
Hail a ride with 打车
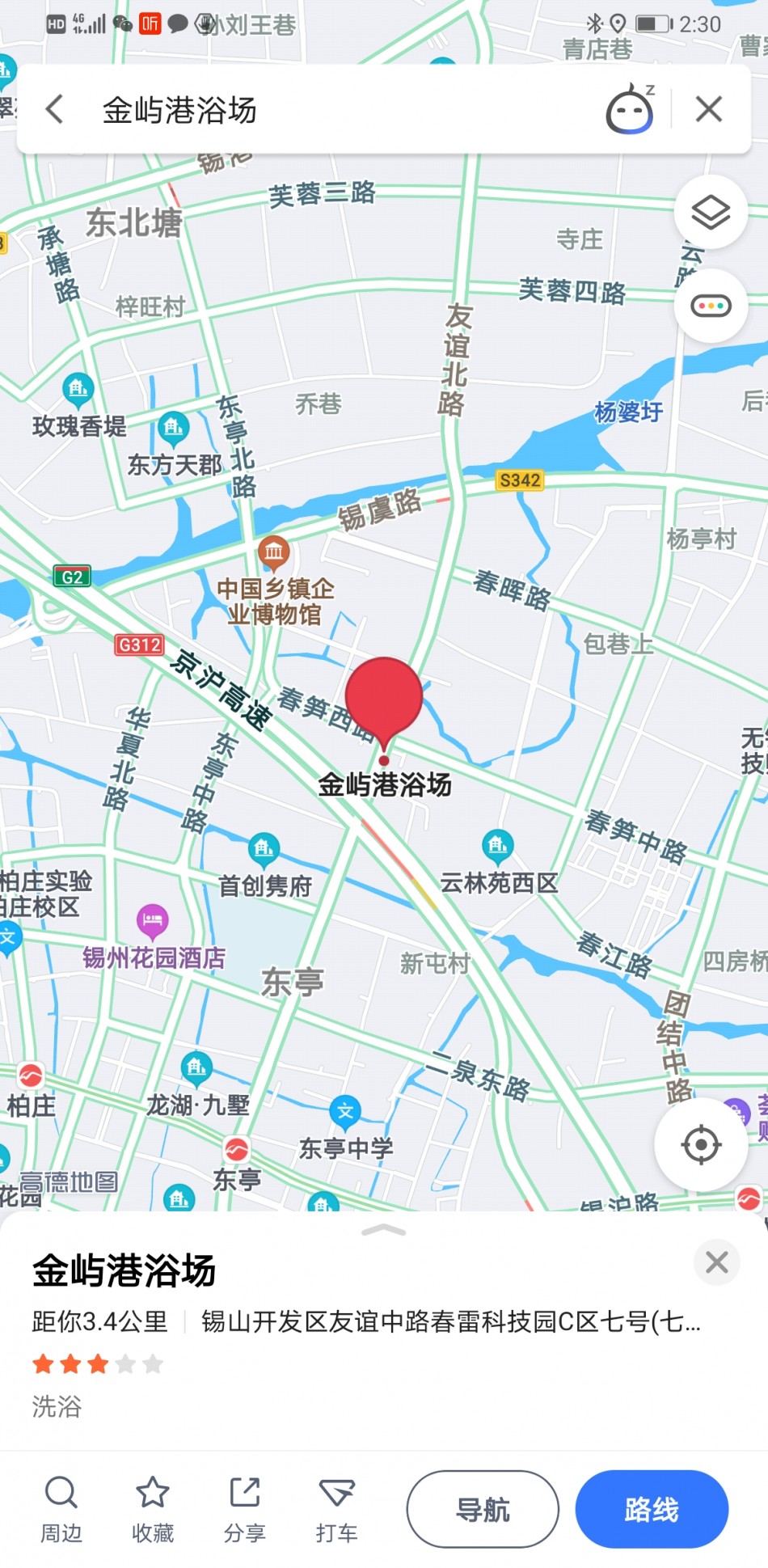click(x=336, y=1507)
